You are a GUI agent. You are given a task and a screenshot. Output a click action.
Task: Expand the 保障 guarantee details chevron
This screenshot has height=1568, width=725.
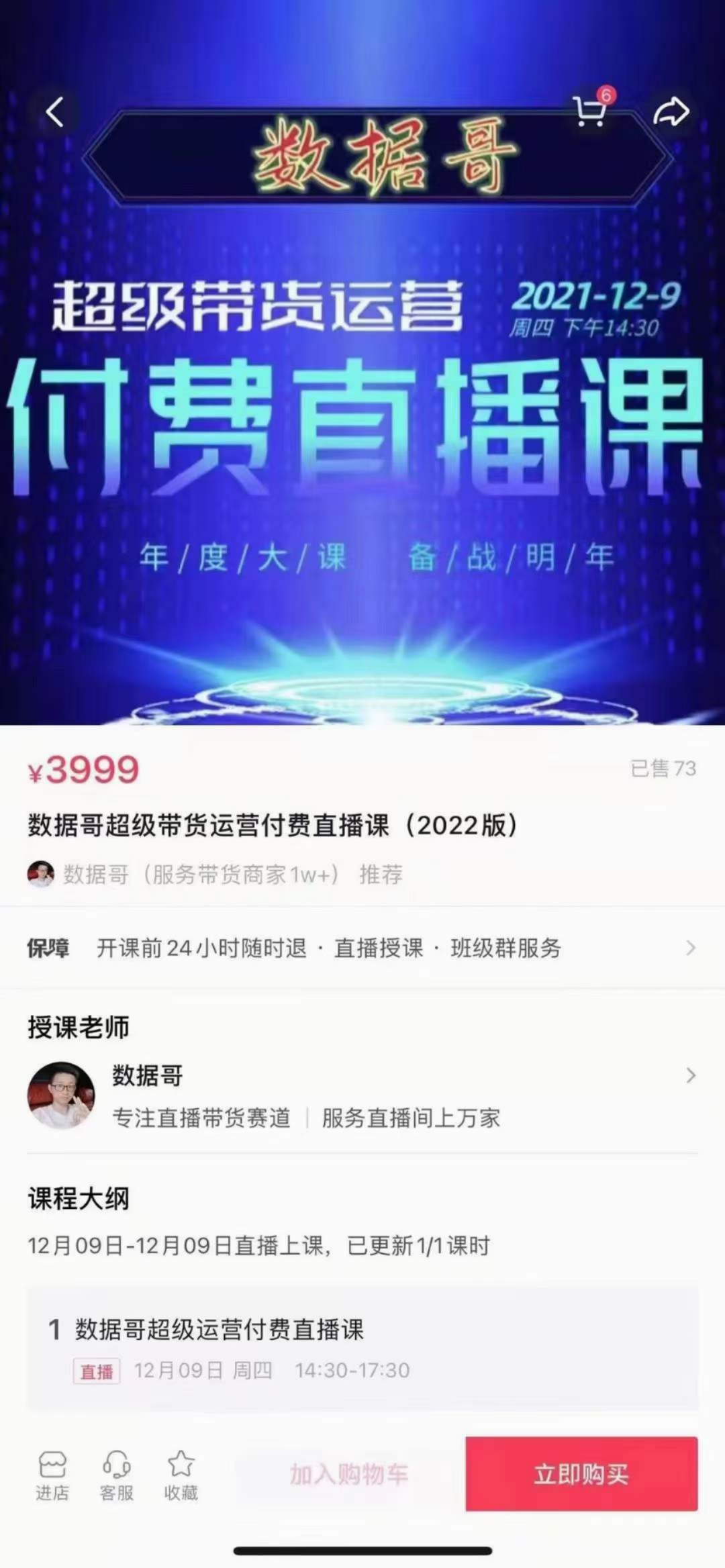pos(689,948)
